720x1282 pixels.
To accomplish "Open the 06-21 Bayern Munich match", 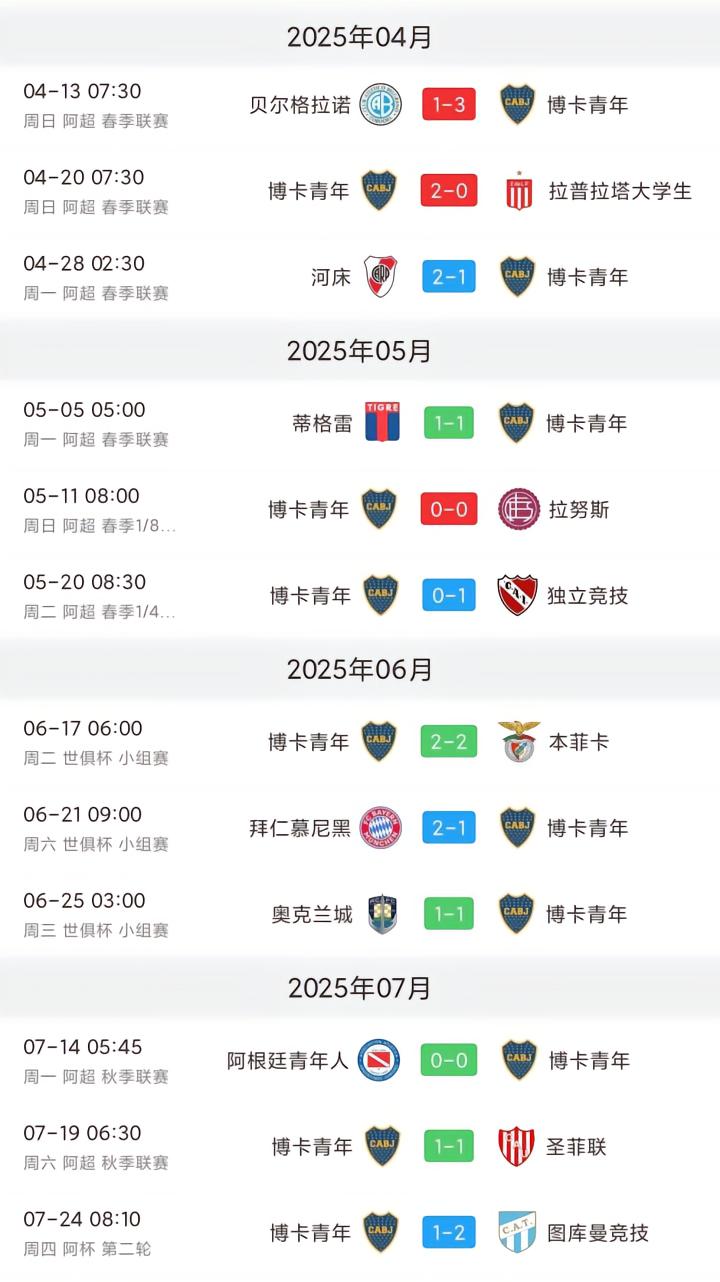I will pos(449,828).
